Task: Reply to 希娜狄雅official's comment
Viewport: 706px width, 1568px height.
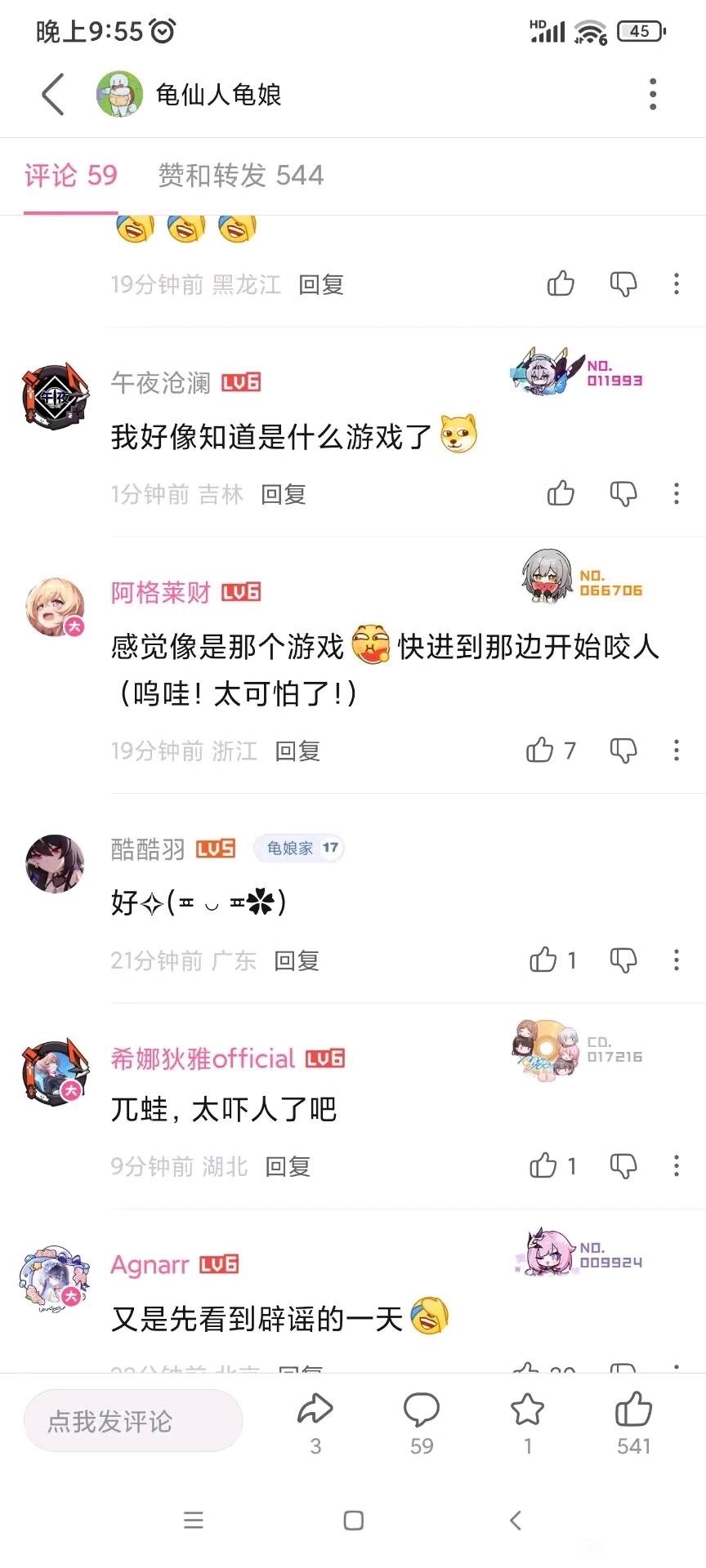Action: 288,1166
